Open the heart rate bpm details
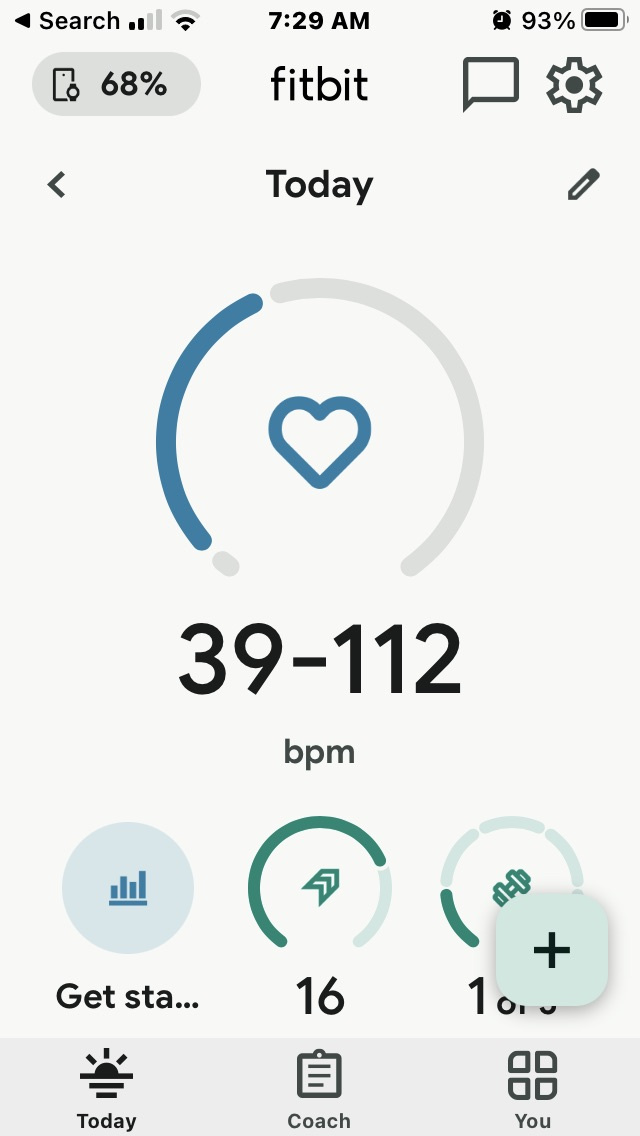Viewport: 640px width, 1136px height. pos(320,660)
